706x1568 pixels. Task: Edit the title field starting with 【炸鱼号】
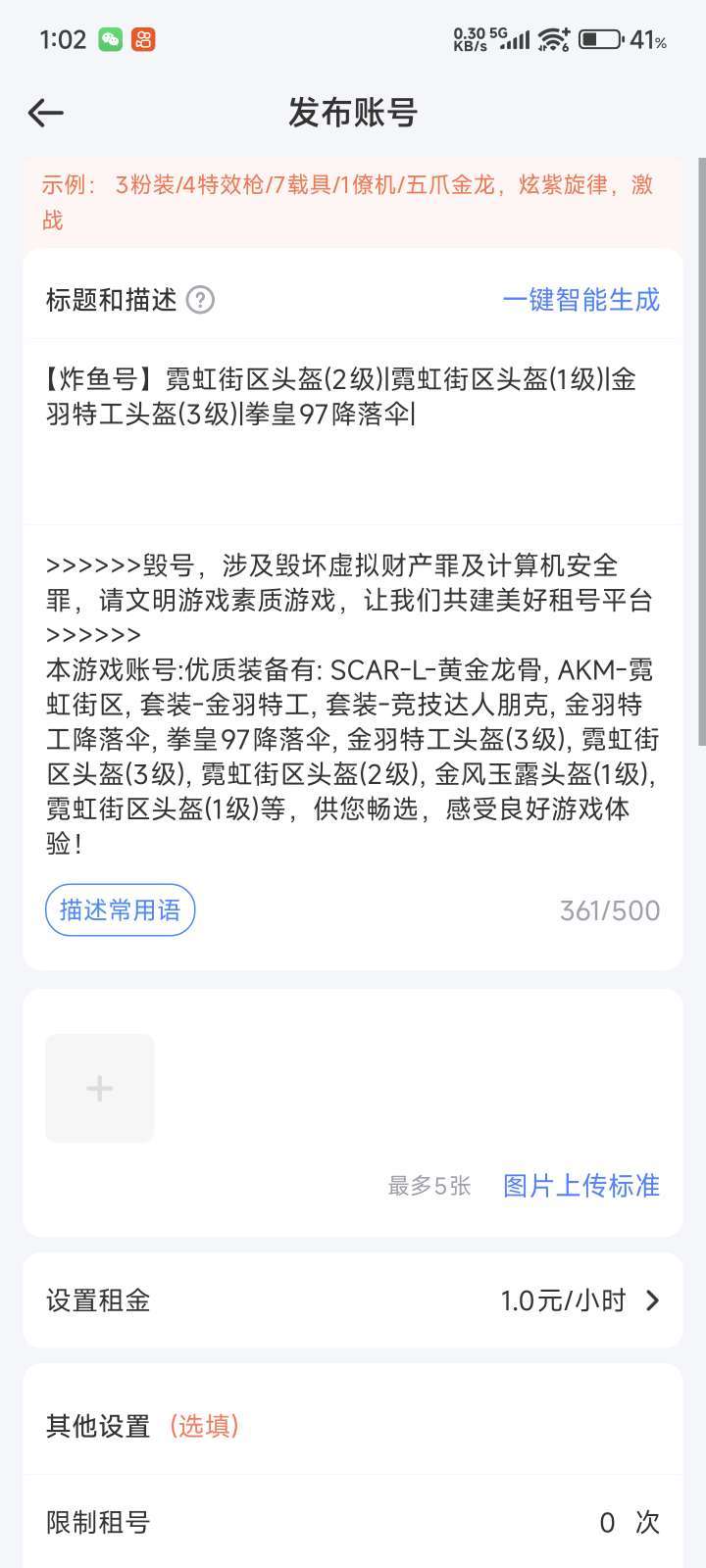coord(353,431)
